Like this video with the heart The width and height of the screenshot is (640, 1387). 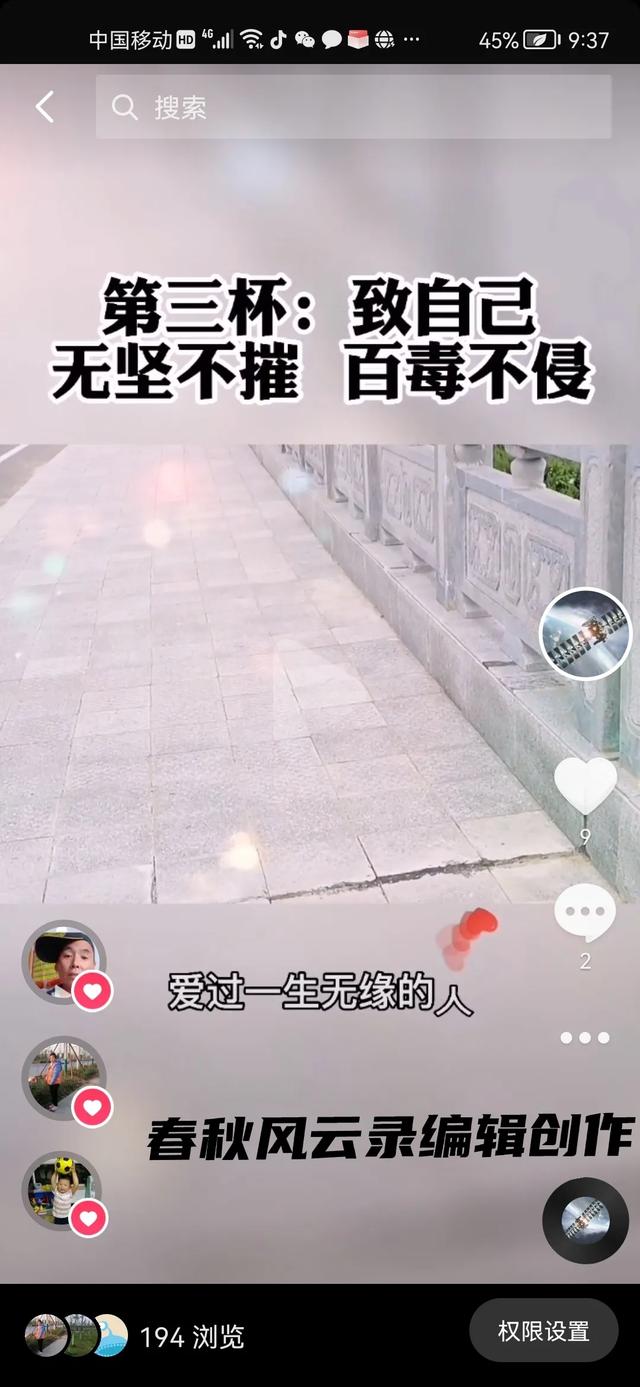[585, 785]
